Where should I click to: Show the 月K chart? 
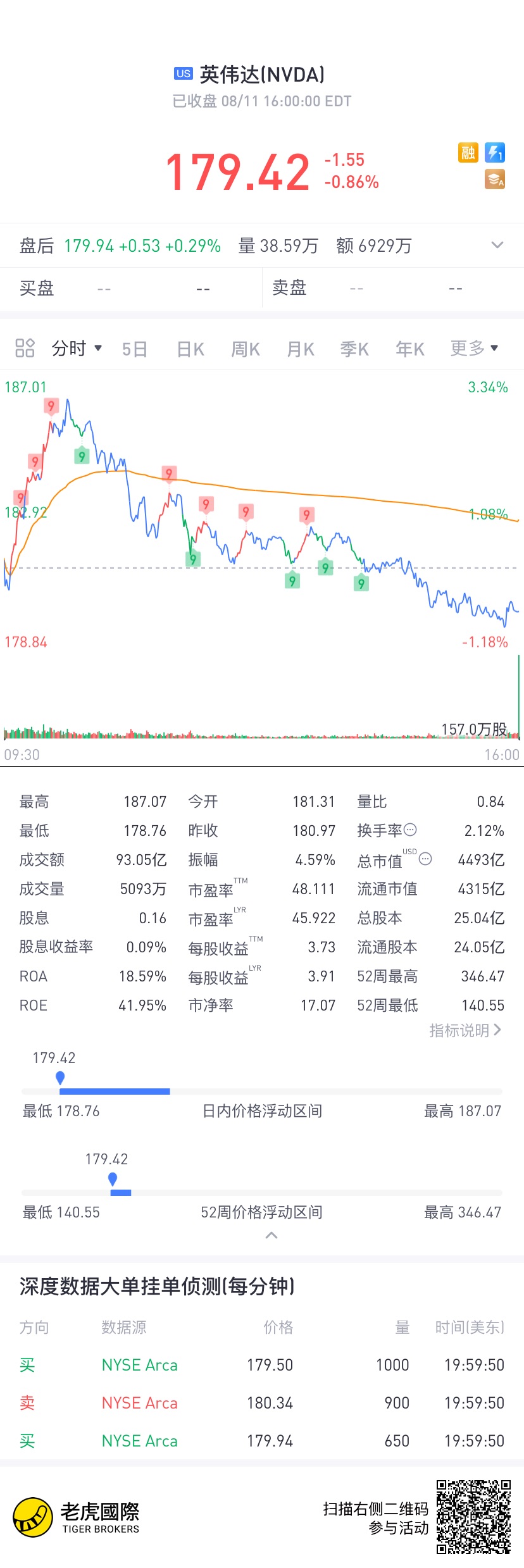(301, 349)
